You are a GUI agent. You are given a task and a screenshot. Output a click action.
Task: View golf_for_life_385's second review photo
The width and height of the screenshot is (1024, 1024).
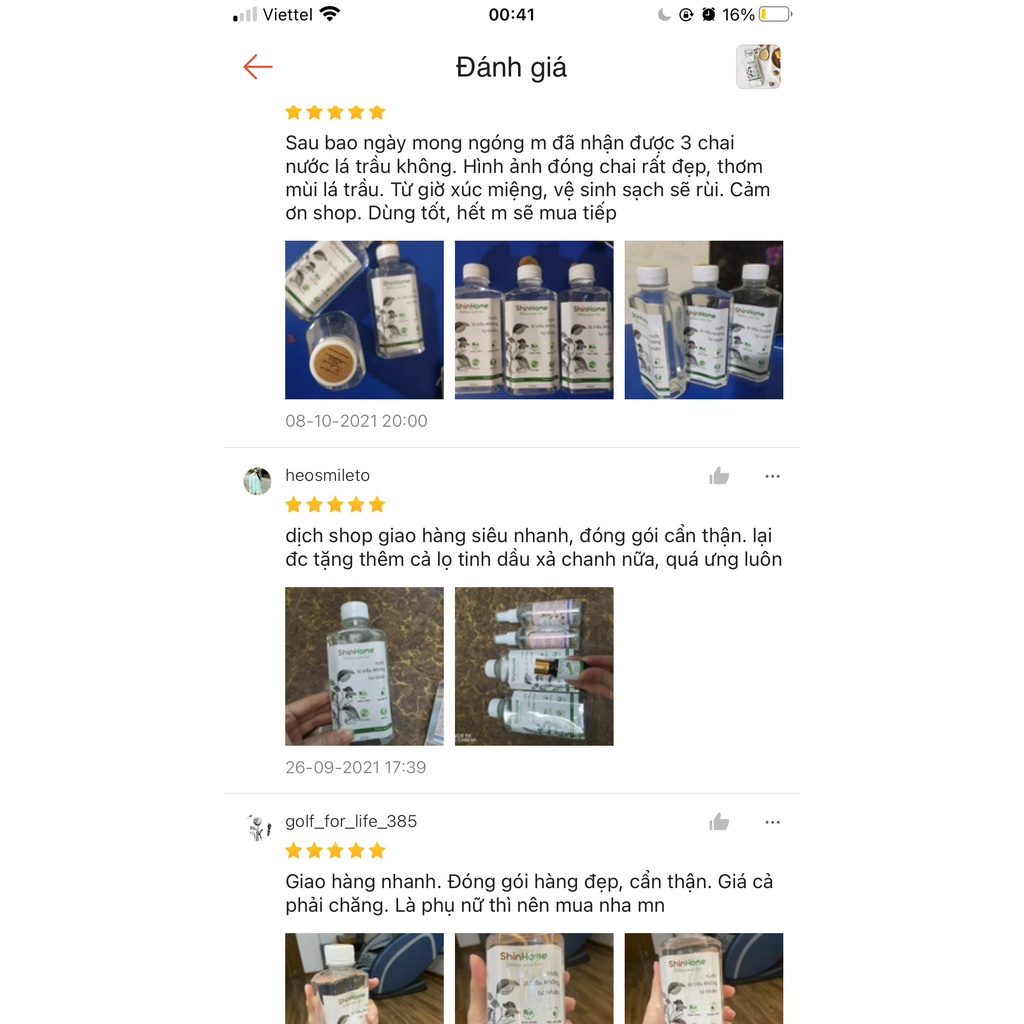click(534, 978)
